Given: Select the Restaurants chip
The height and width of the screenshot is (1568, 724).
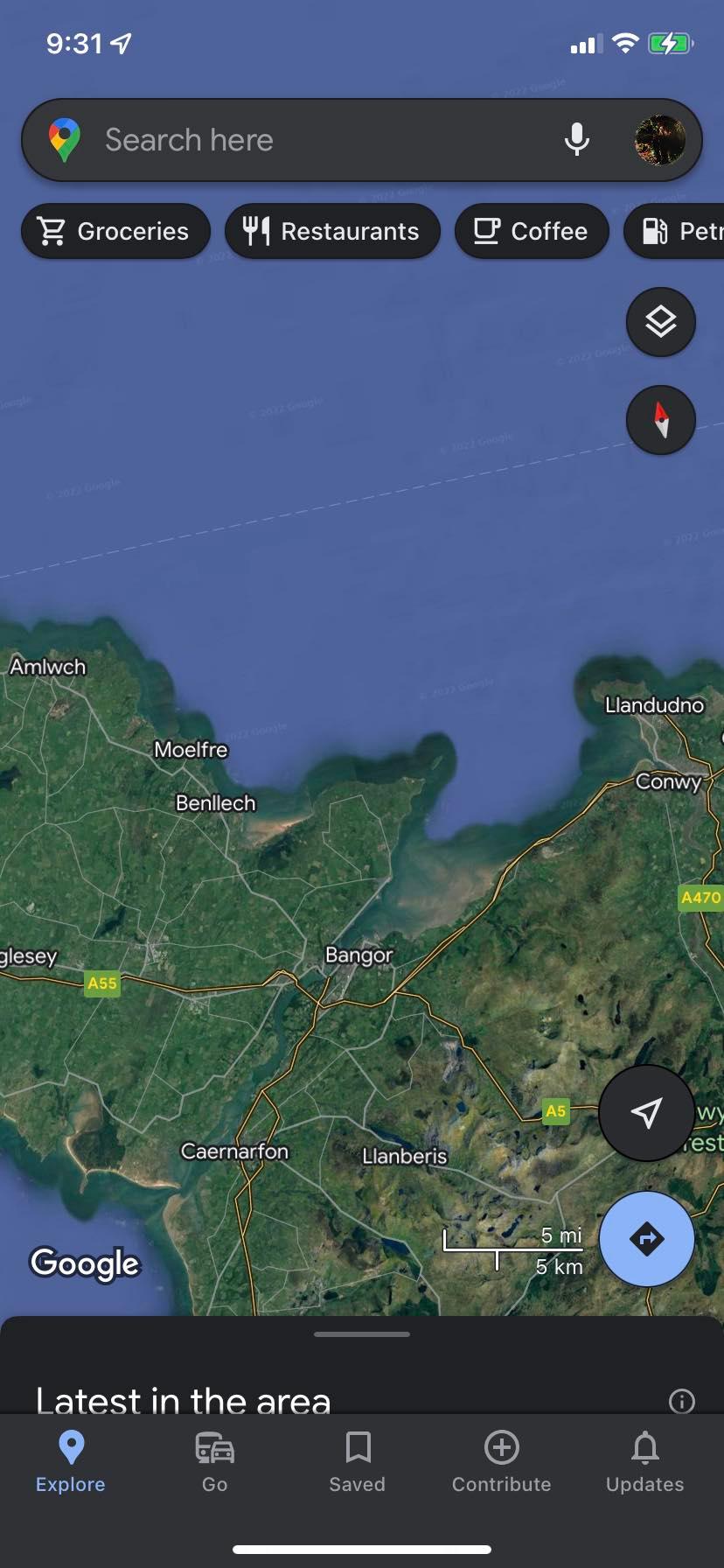Looking at the screenshot, I should pos(332,231).
